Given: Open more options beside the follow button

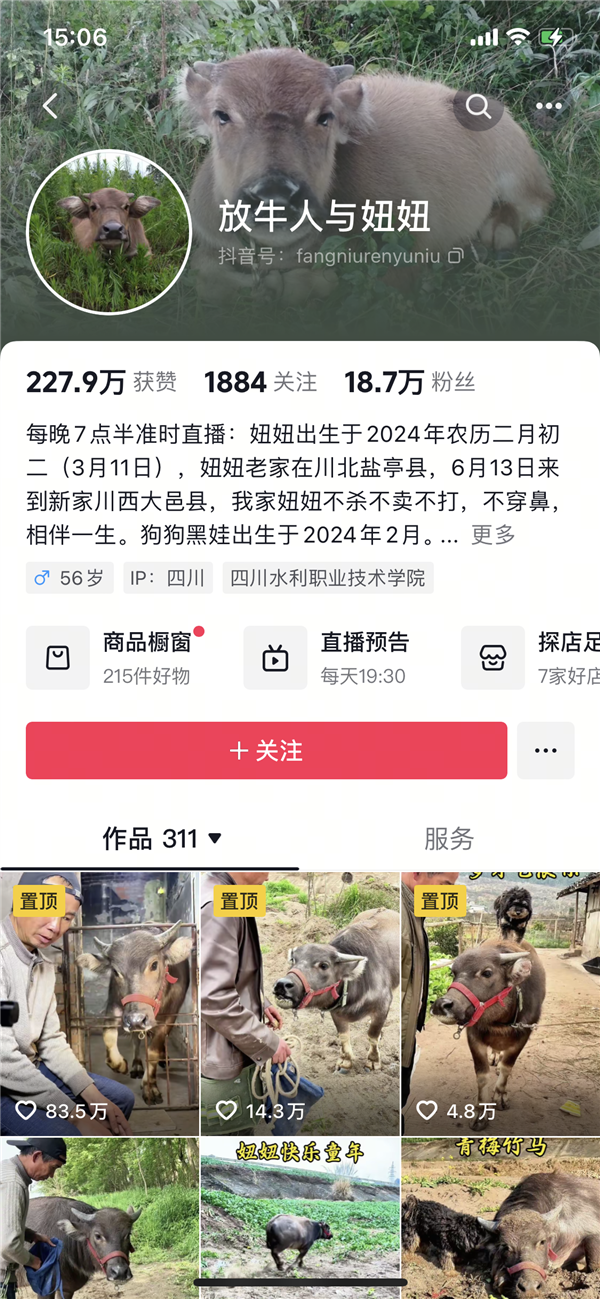Looking at the screenshot, I should (x=546, y=751).
